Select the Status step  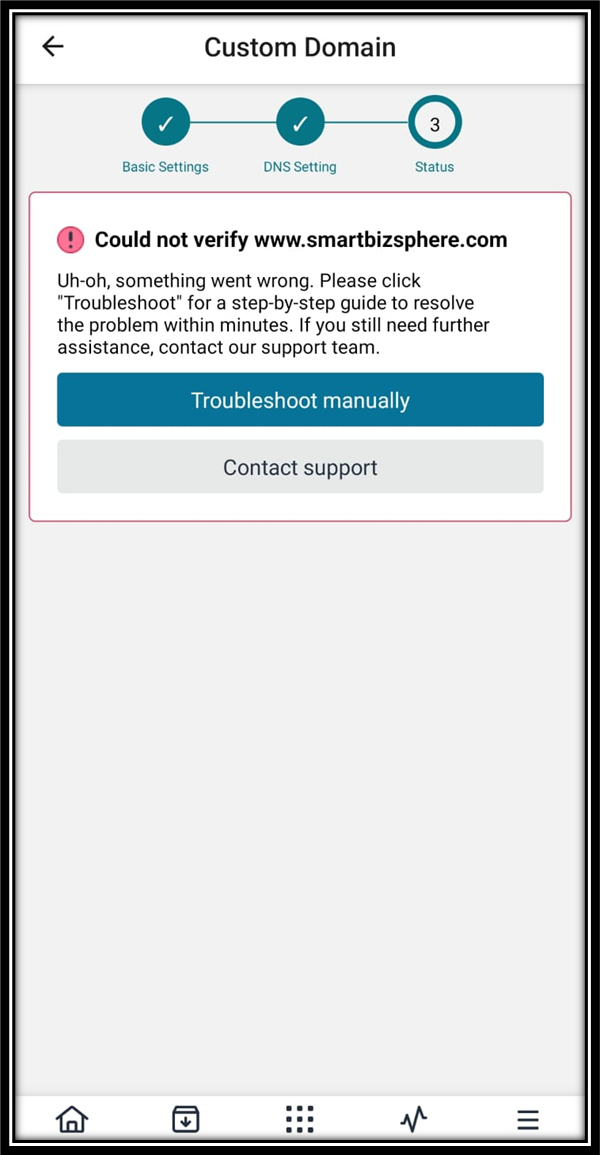coord(434,124)
